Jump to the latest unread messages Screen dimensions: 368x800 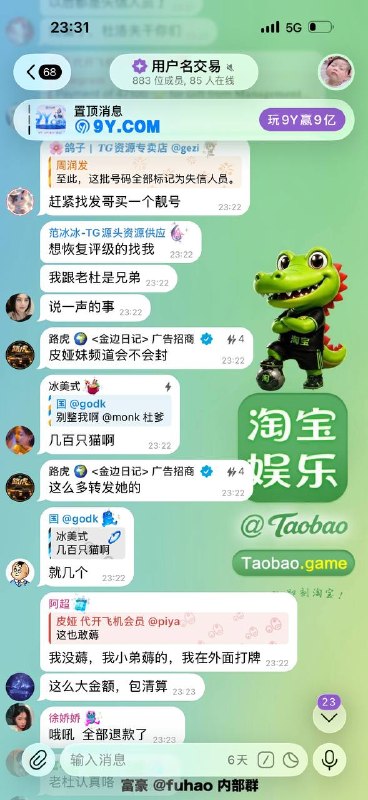click(329, 717)
